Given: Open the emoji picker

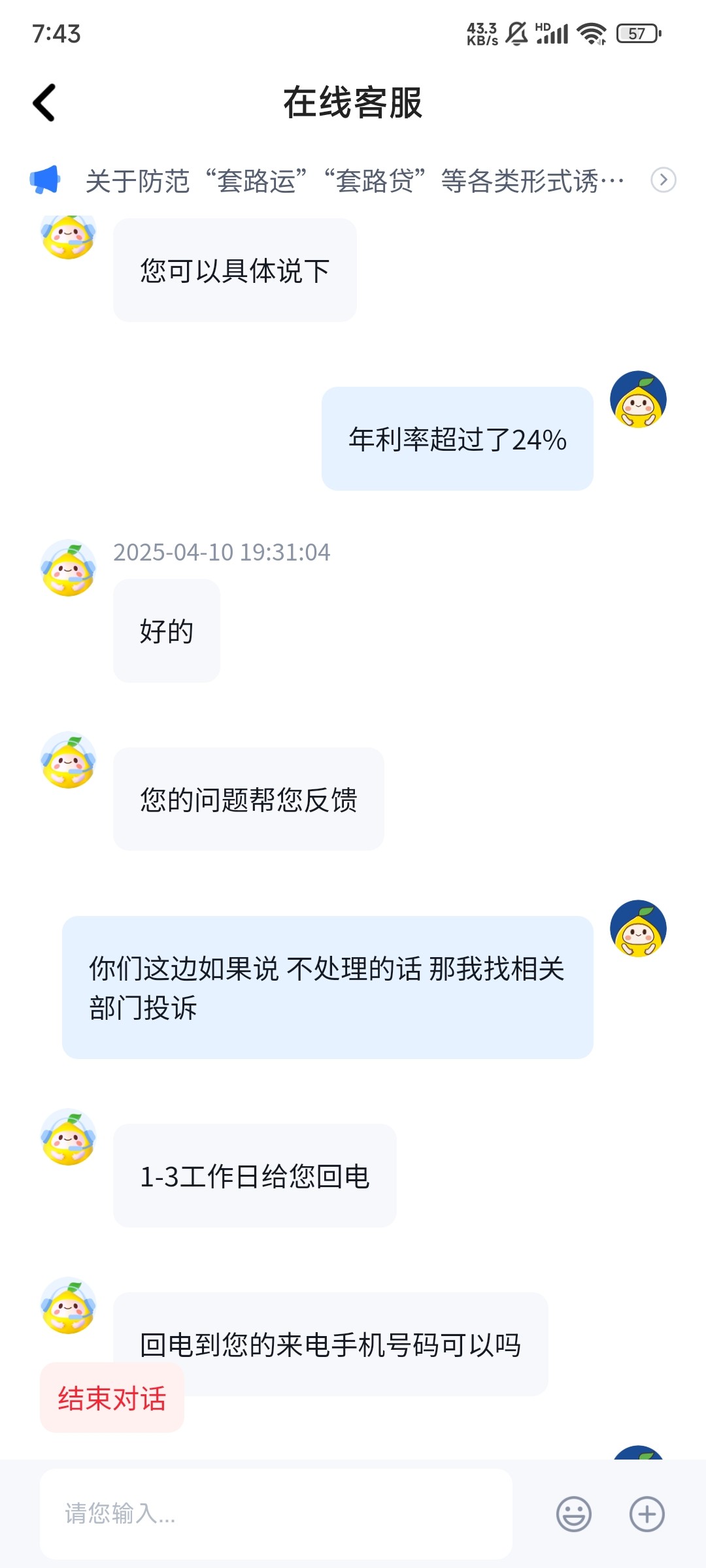Looking at the screenshot, I should [573, 1514].
